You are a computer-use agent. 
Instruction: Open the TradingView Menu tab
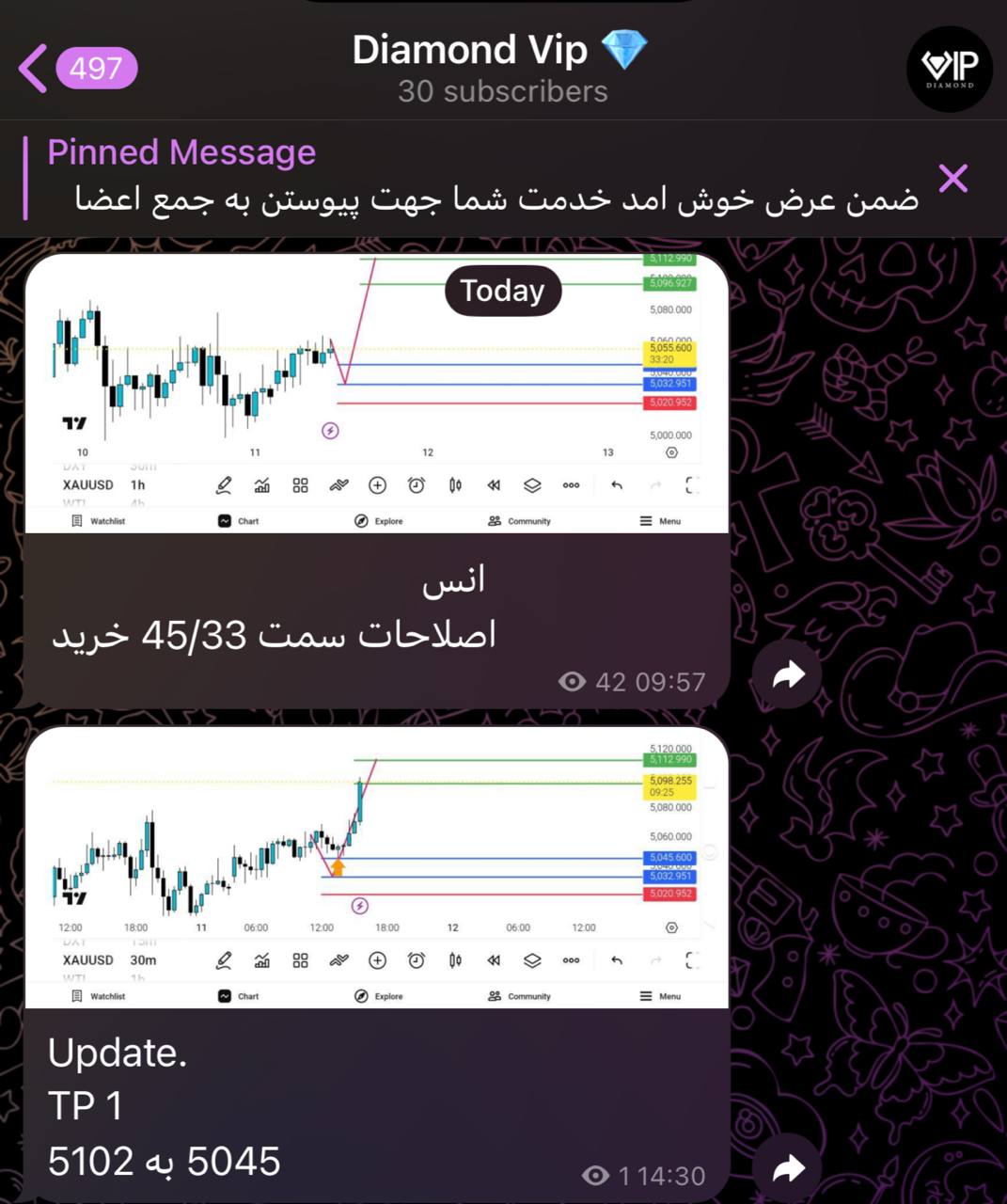660,520
